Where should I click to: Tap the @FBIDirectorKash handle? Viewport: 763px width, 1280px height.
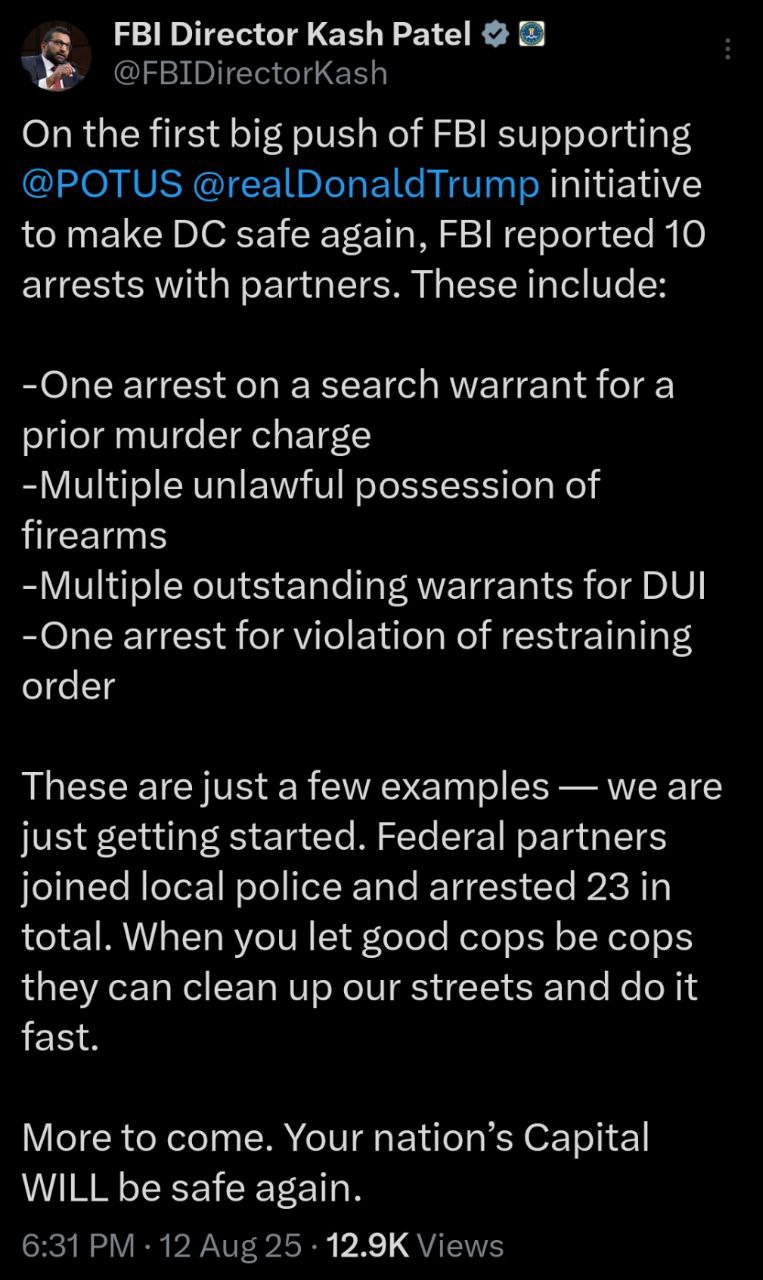[x=250, y=73]
